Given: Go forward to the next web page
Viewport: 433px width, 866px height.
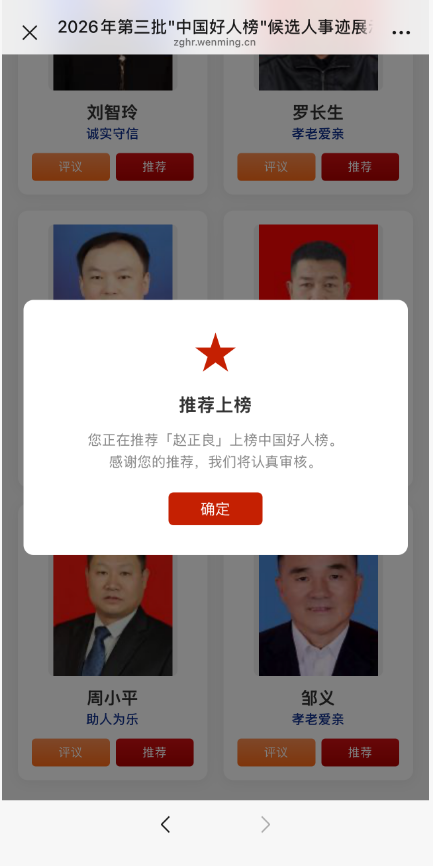Looking at the screenshot, I should tap(266, 825).
